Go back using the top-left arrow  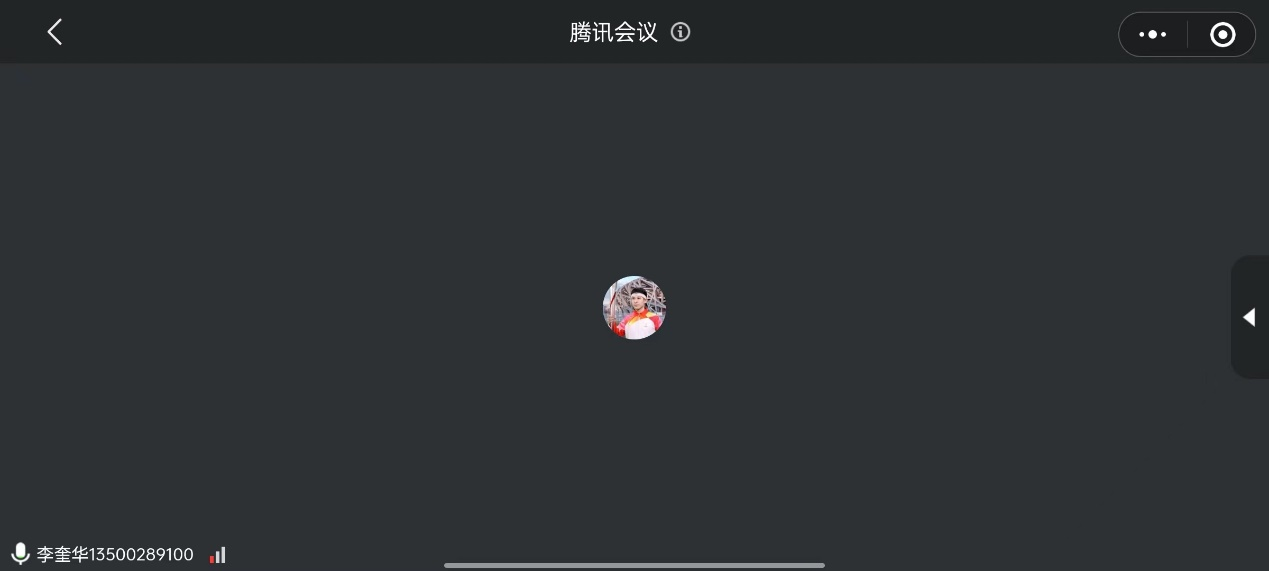point(55,32)
